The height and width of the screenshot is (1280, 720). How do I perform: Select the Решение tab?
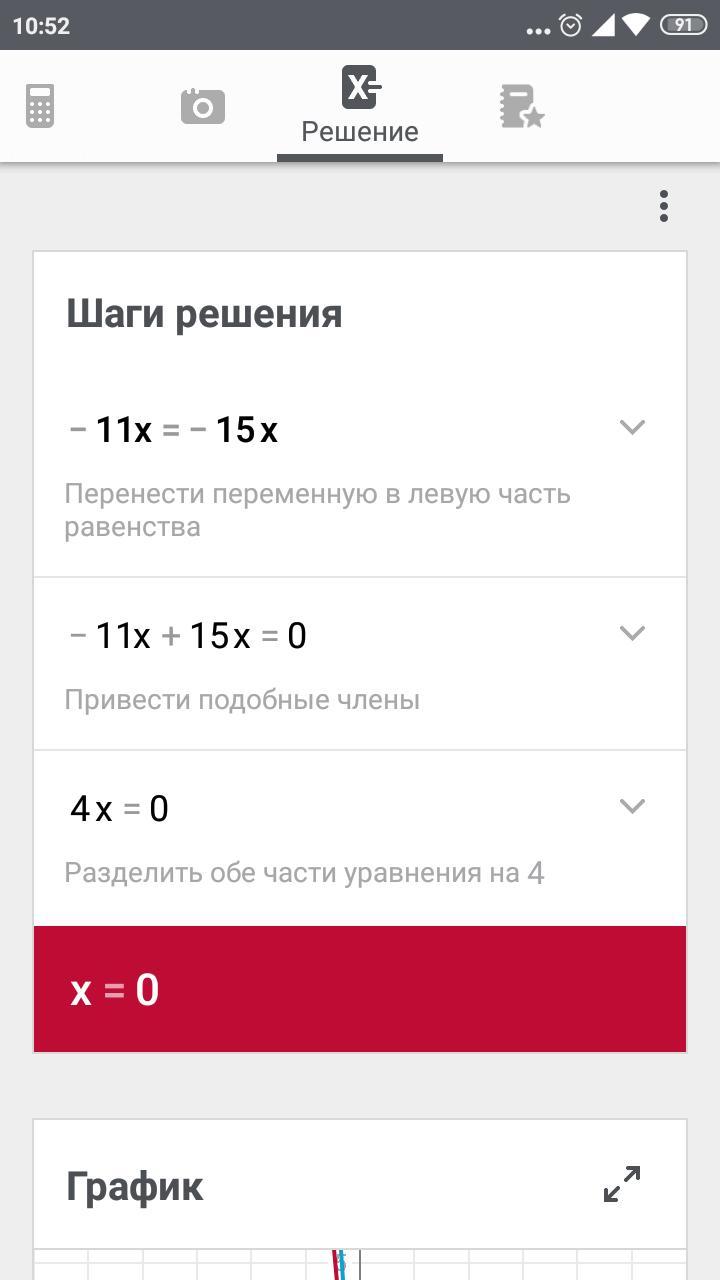coord(360,106)
